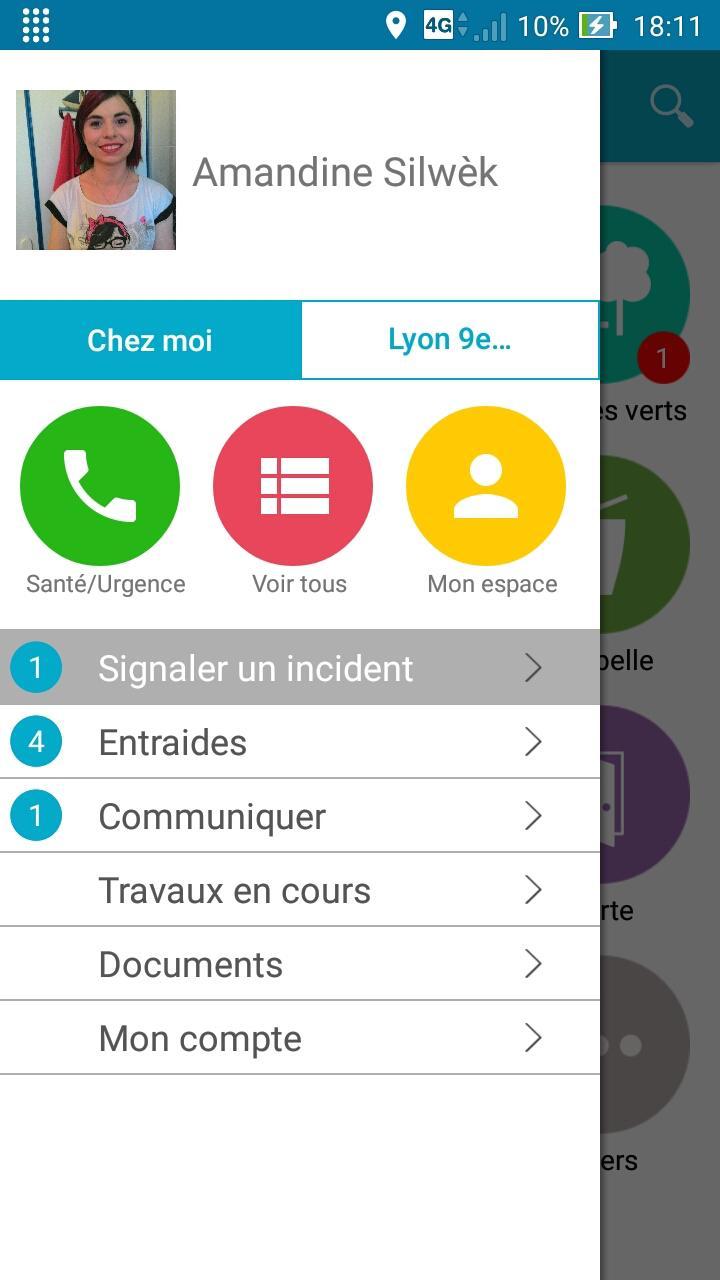The width and height of the screenshot is (720, 1280).
Task: Switch to the Chez moi tab
Action: (x=150, y=340)
